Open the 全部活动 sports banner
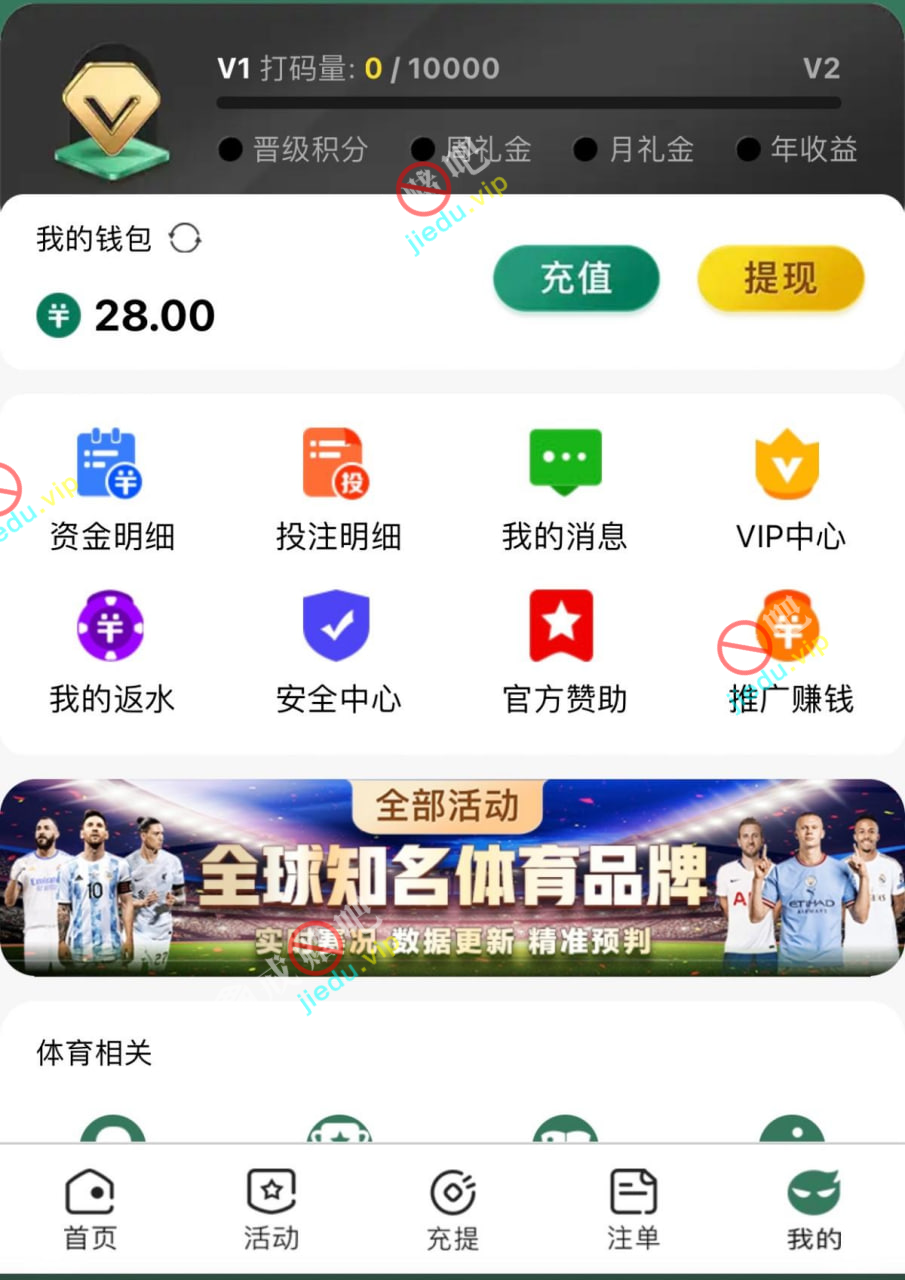905x1280 pixels. (x=452, y=878)
